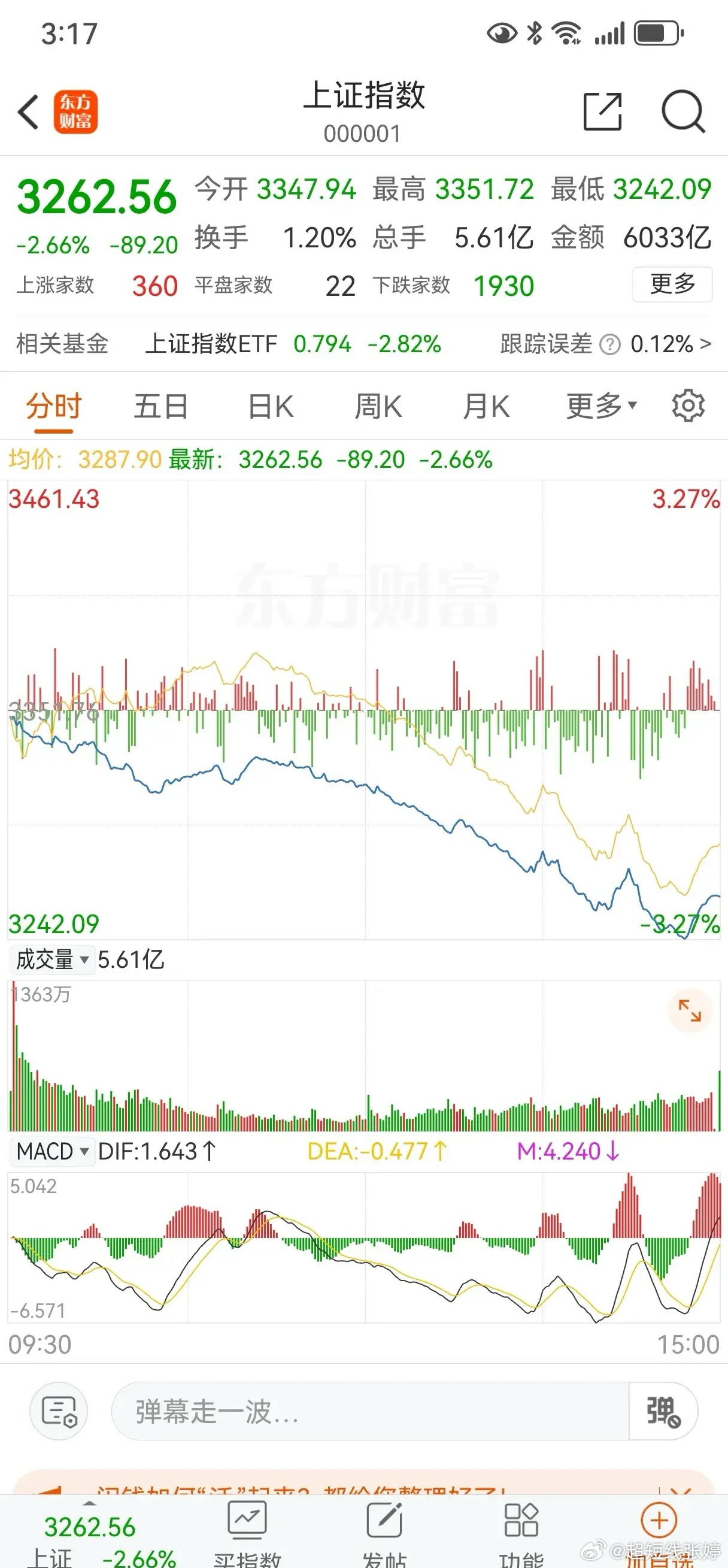728x1568 pixels.
Task: Select the 月K chart tab
Action: tap(486, 406)
